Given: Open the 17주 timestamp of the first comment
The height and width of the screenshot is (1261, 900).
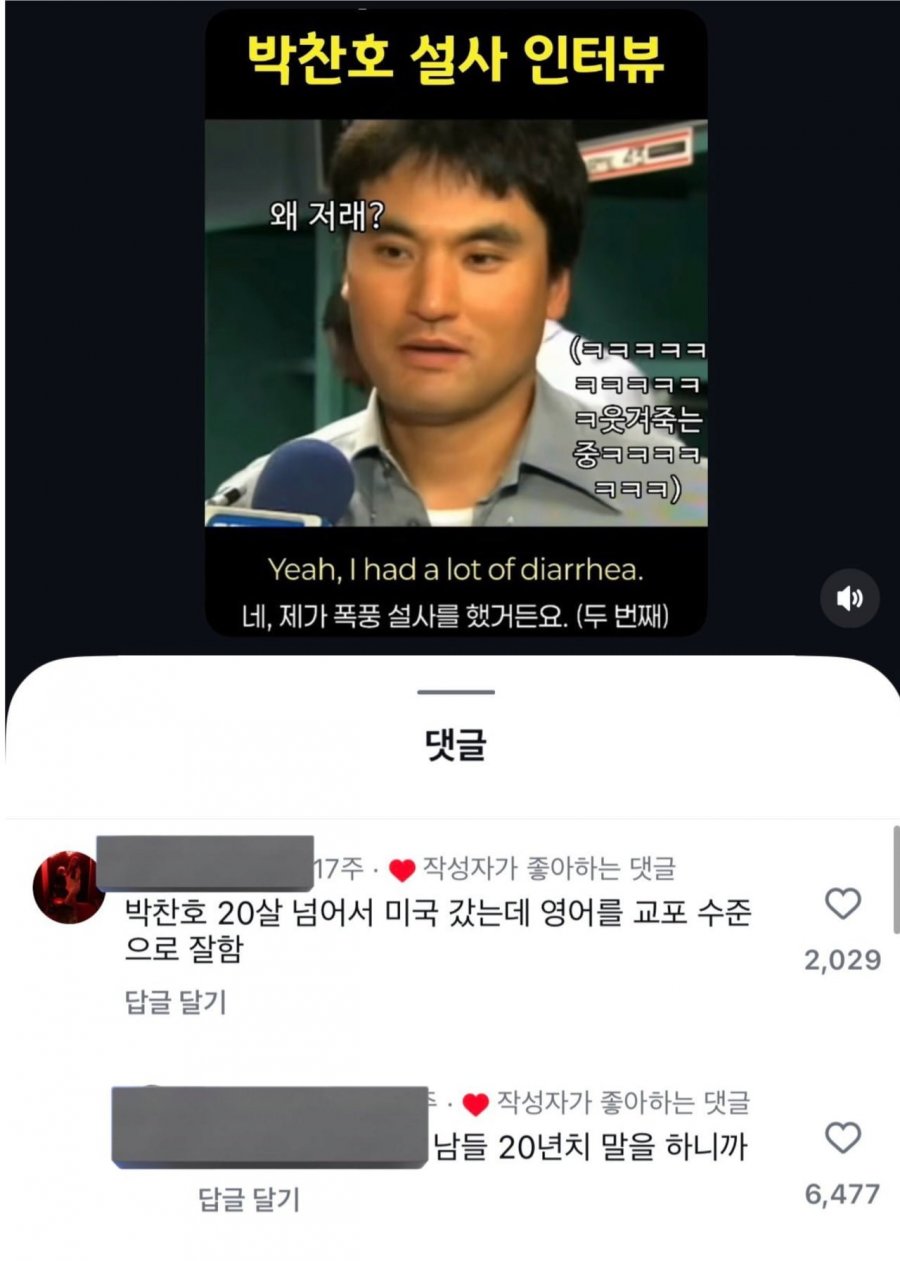Looking at the screenshot, I should [322, 869].
